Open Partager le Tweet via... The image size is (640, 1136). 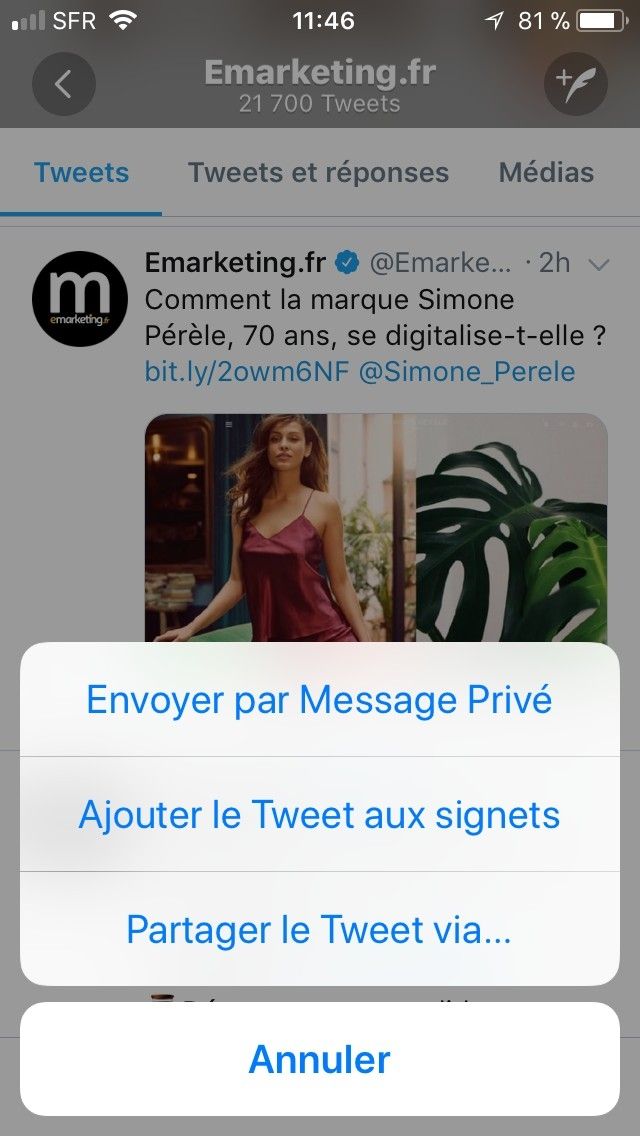pyautogui.click(x=320, y=929)
